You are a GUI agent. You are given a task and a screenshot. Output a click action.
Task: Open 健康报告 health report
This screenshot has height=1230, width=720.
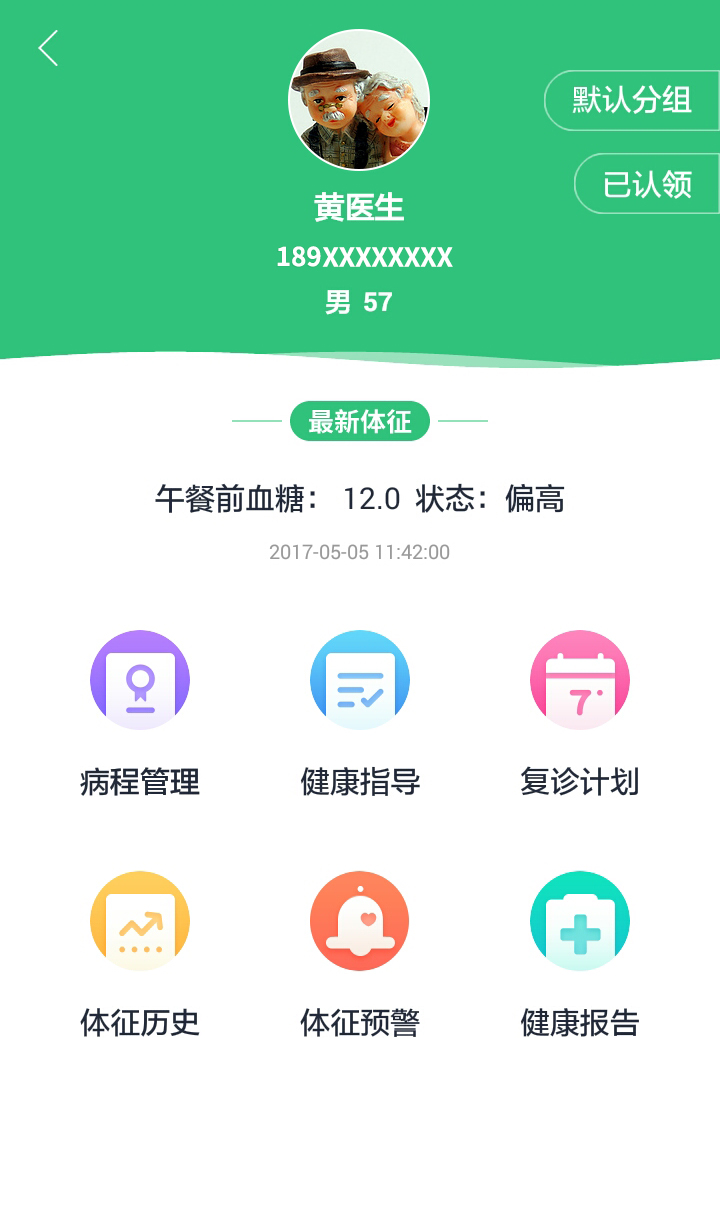[580, 921]
